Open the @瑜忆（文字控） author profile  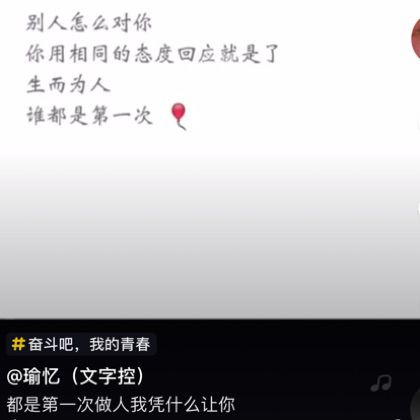click(75, 376)
